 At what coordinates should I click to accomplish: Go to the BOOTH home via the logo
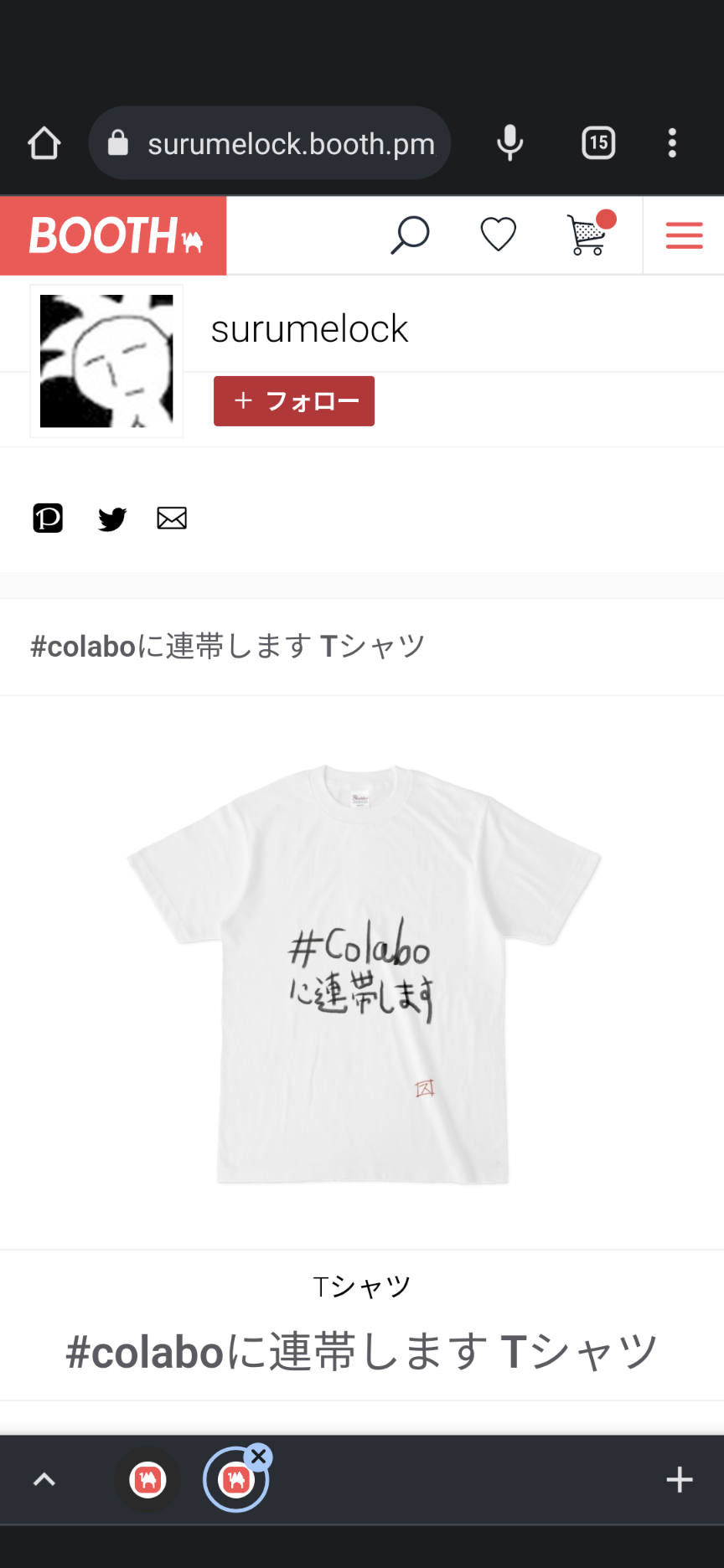pos(114,235)
